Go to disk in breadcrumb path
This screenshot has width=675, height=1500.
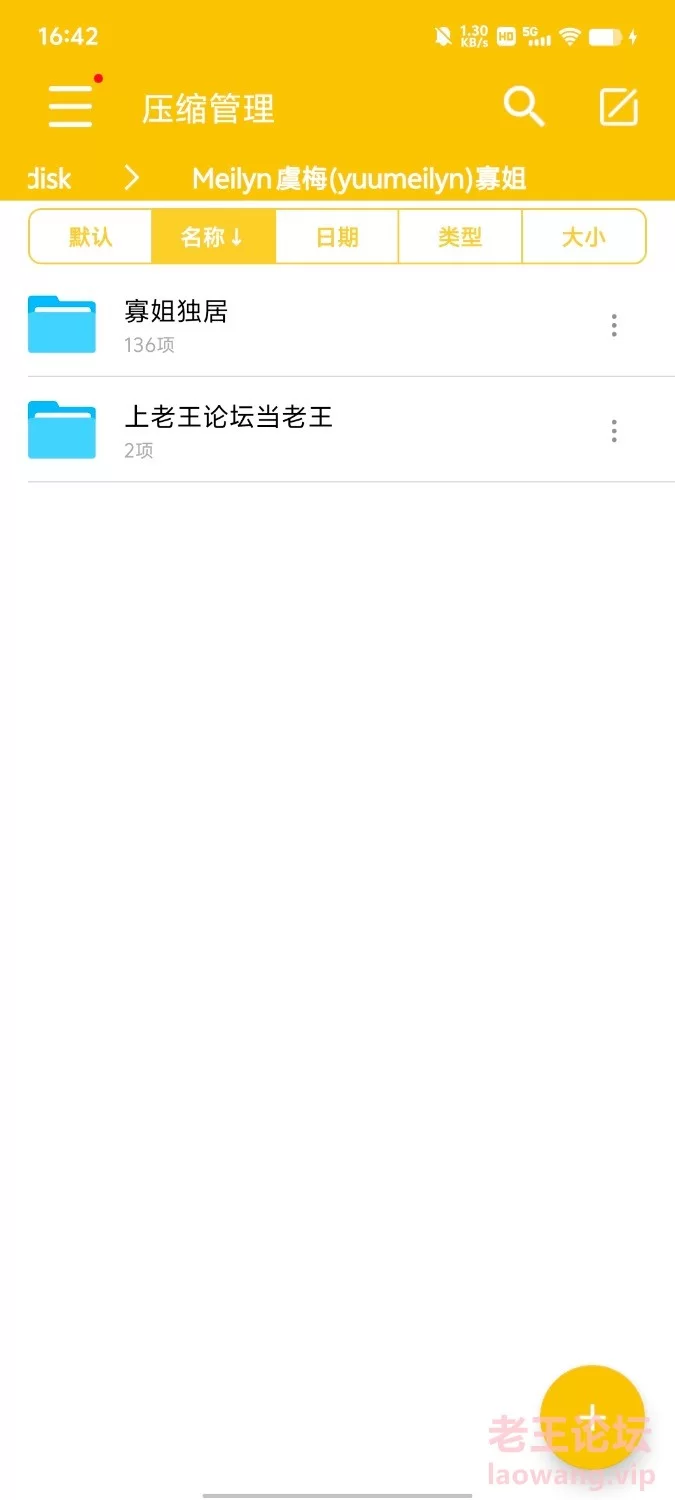[x=48, y=179]
